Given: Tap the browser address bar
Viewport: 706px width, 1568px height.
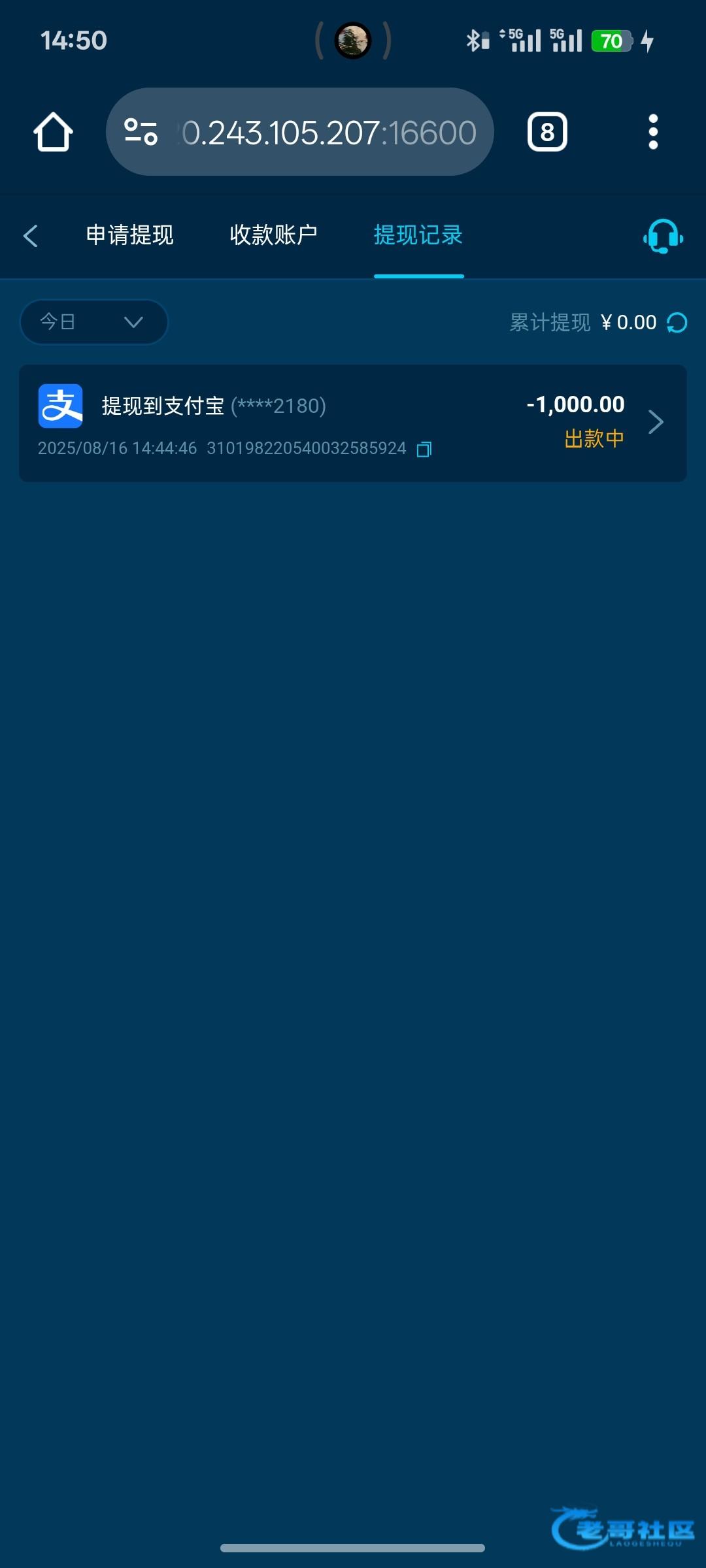Looking at the screenshot, I should [x=300, y=132].
